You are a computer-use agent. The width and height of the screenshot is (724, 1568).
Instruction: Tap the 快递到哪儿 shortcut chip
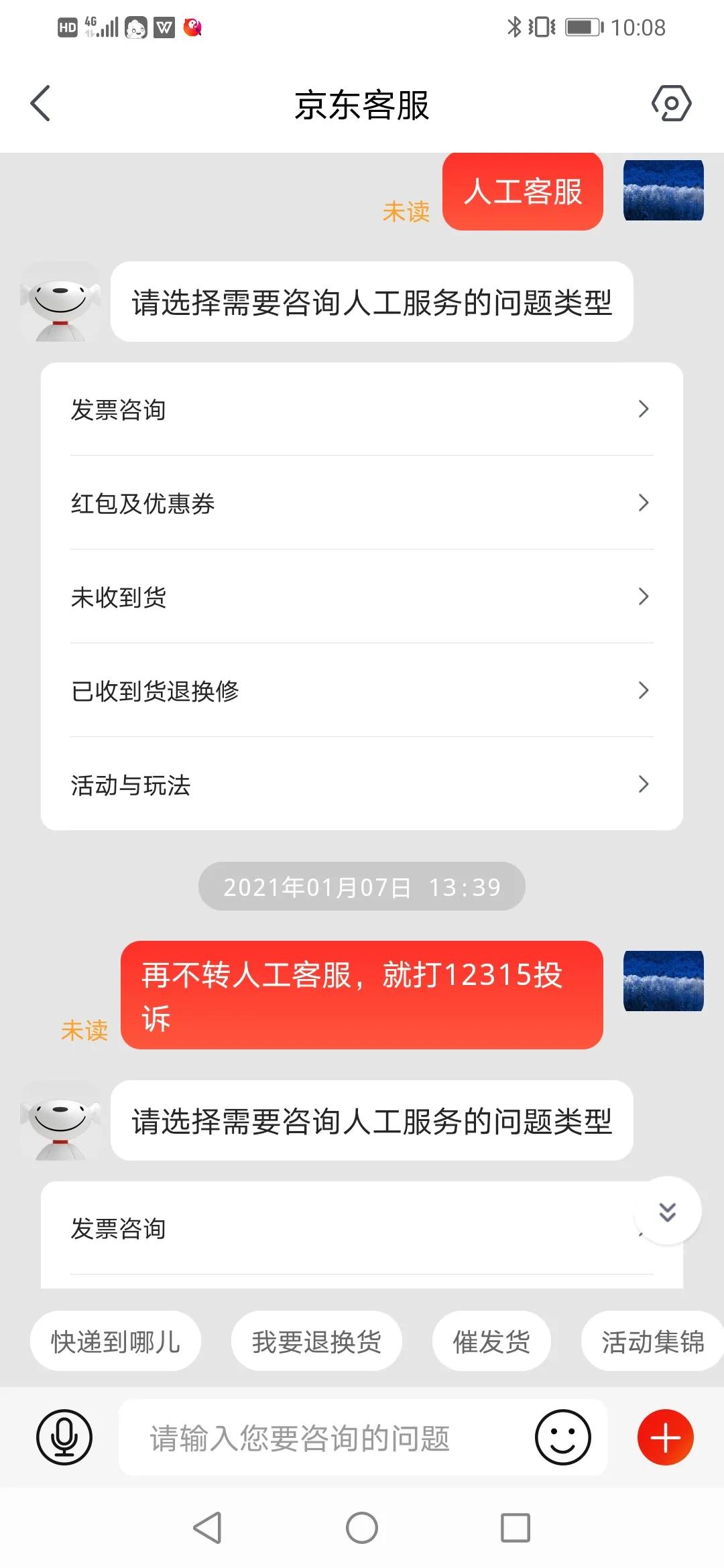(115, 1341)
